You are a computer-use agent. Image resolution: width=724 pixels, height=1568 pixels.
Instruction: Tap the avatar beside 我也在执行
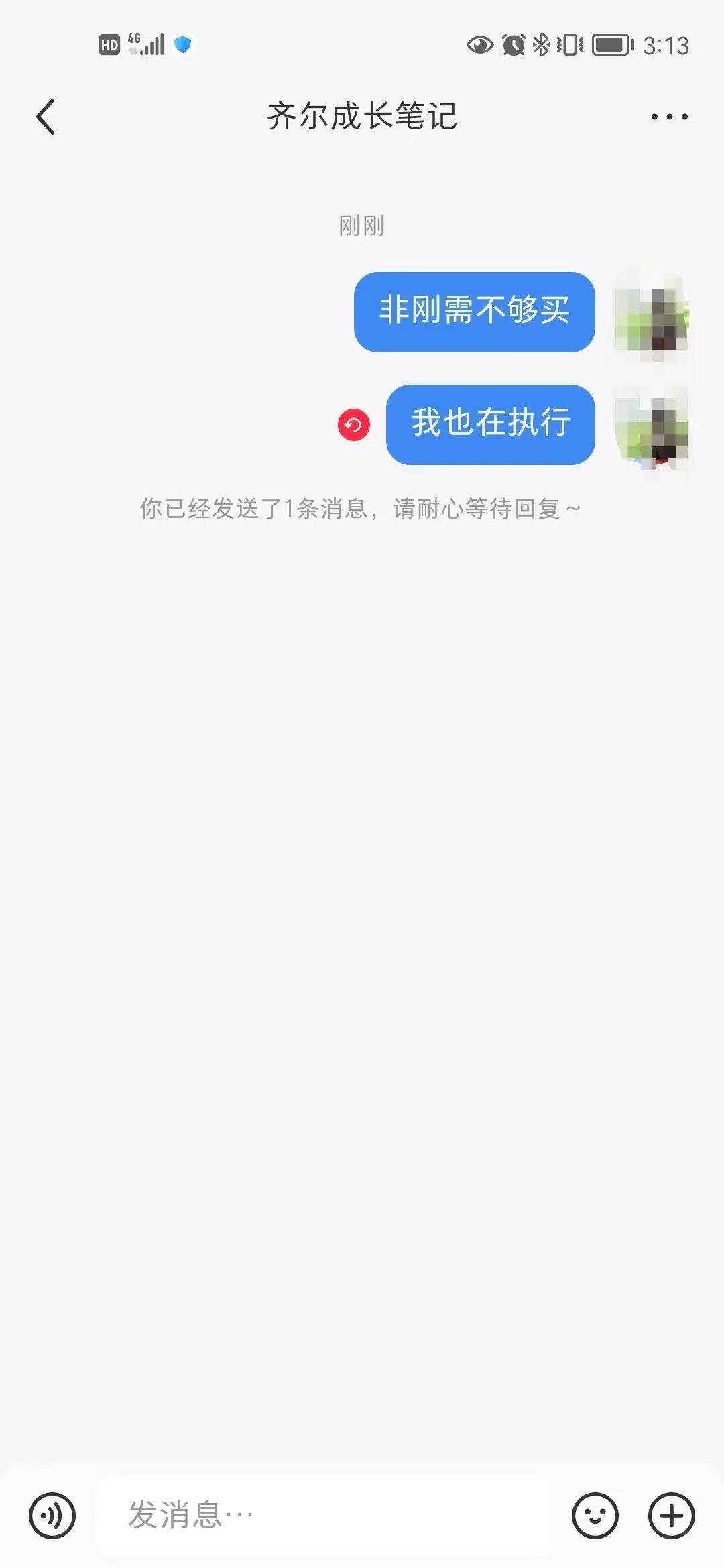(652, 426)
